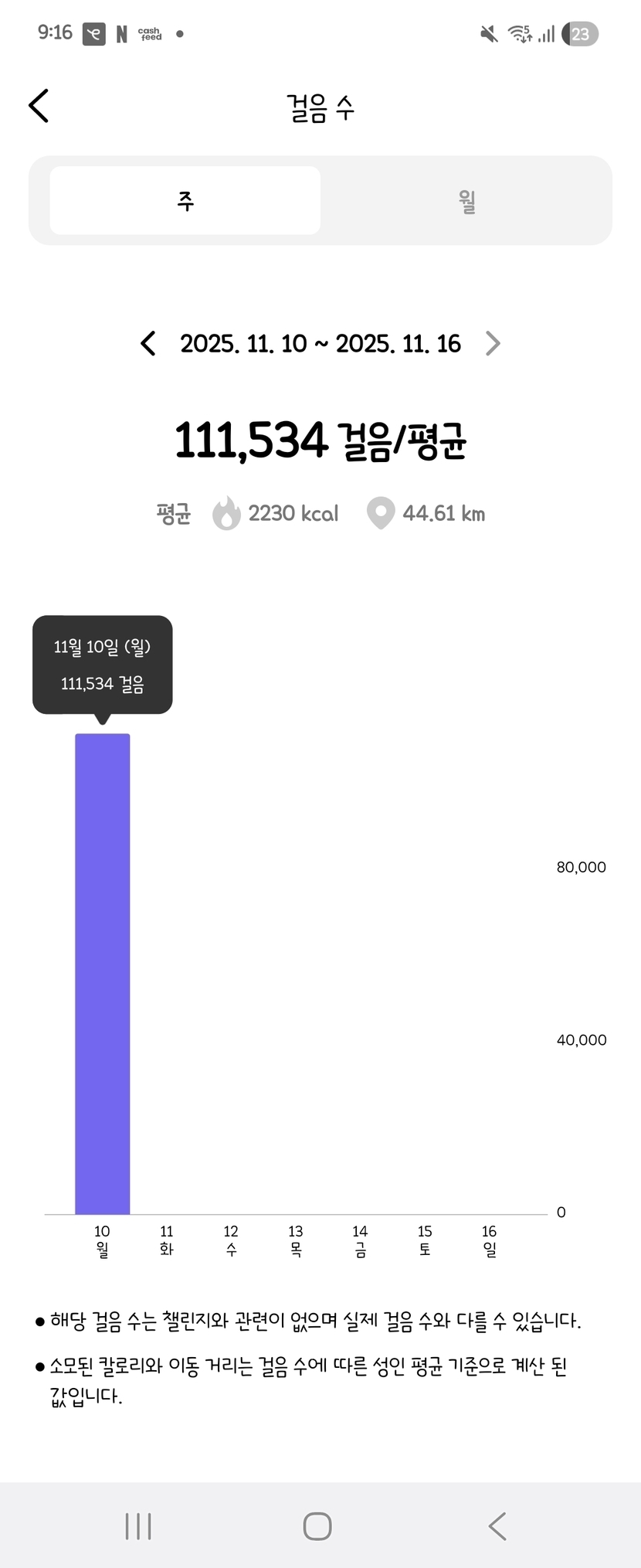Image resolution: width=641 pixels, height=1568 pixels.
Task: Go back from the 걸음 수 screen
Action: point(39,106)
